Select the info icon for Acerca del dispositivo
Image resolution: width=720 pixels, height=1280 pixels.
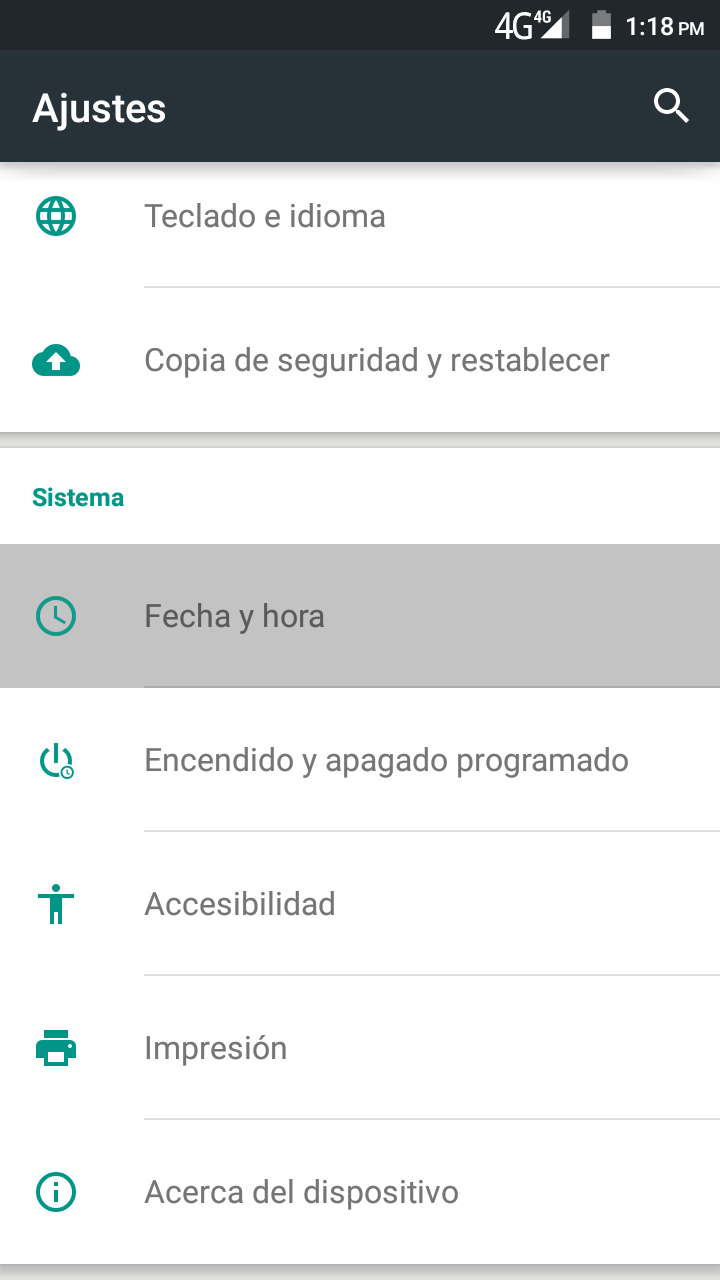point(56,1191)
